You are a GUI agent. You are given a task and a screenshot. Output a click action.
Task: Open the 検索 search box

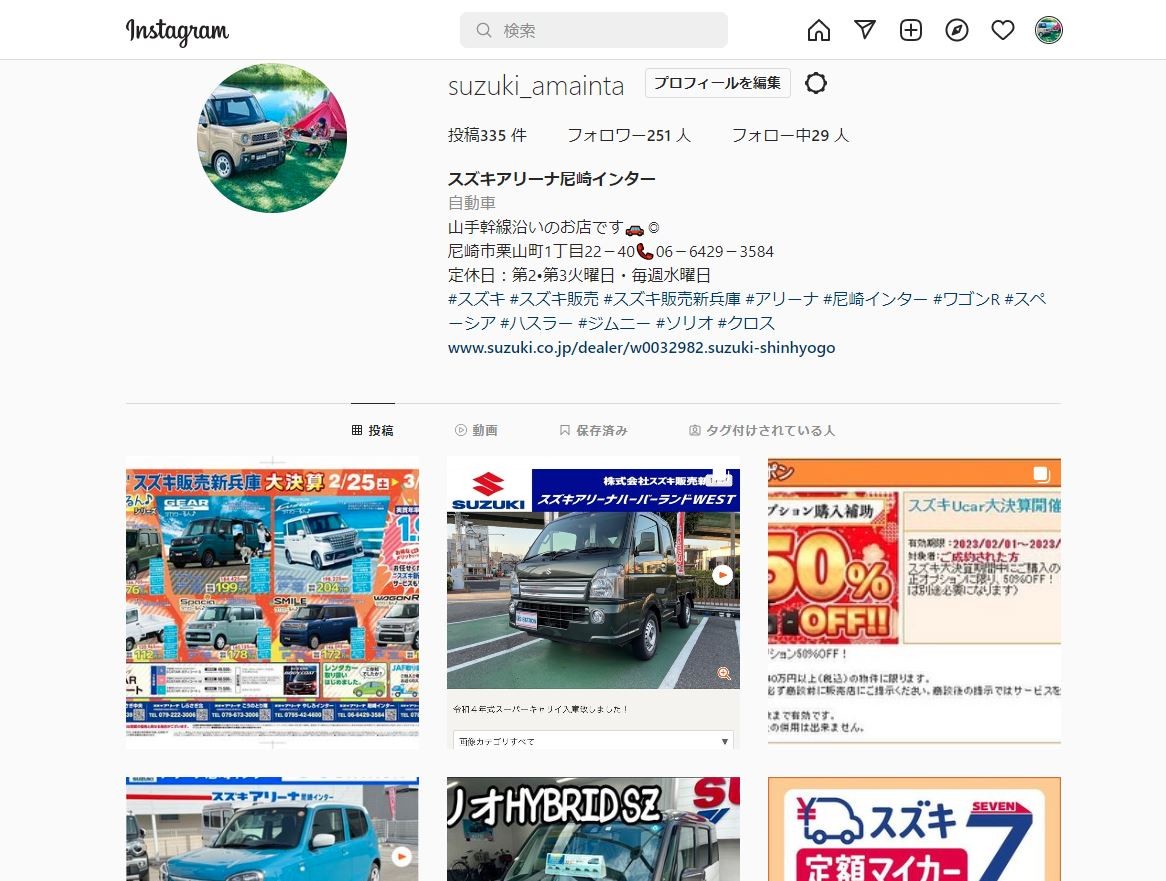(x=594, y=31)
